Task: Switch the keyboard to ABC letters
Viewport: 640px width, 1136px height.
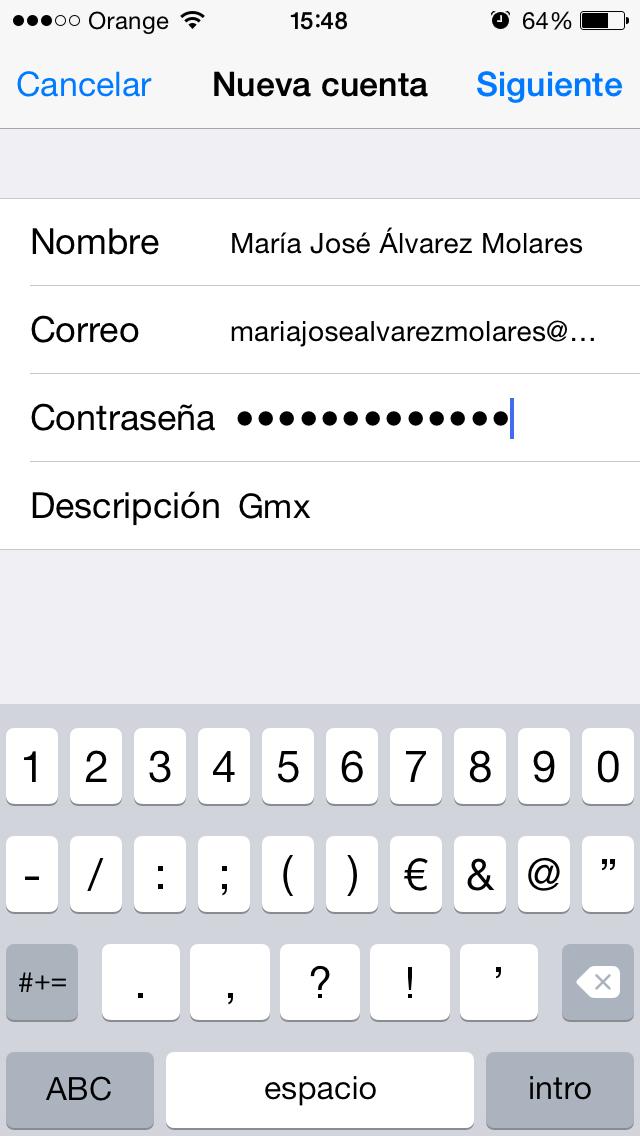Action: 80,1089
